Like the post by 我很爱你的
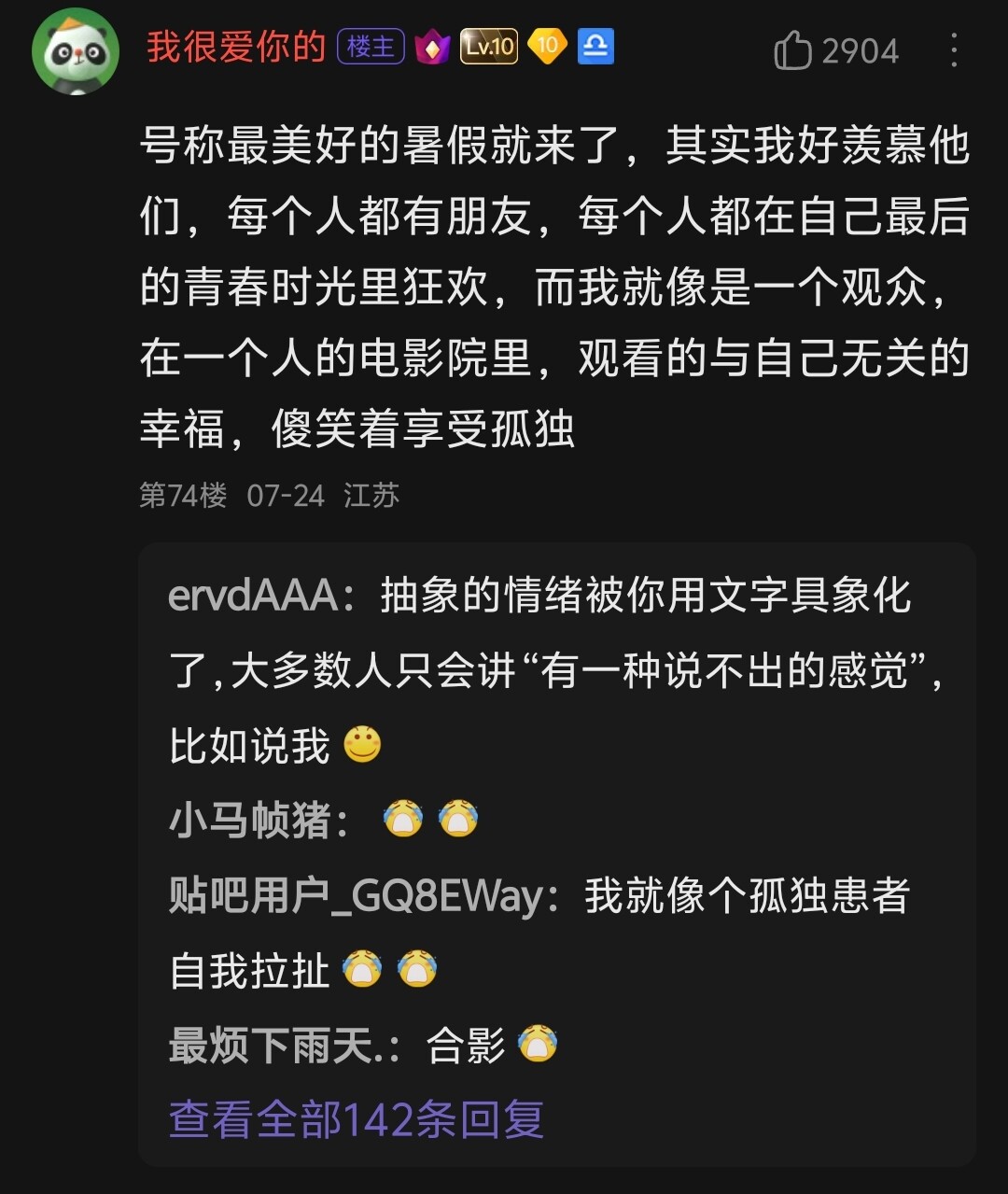 click(792, 50)
